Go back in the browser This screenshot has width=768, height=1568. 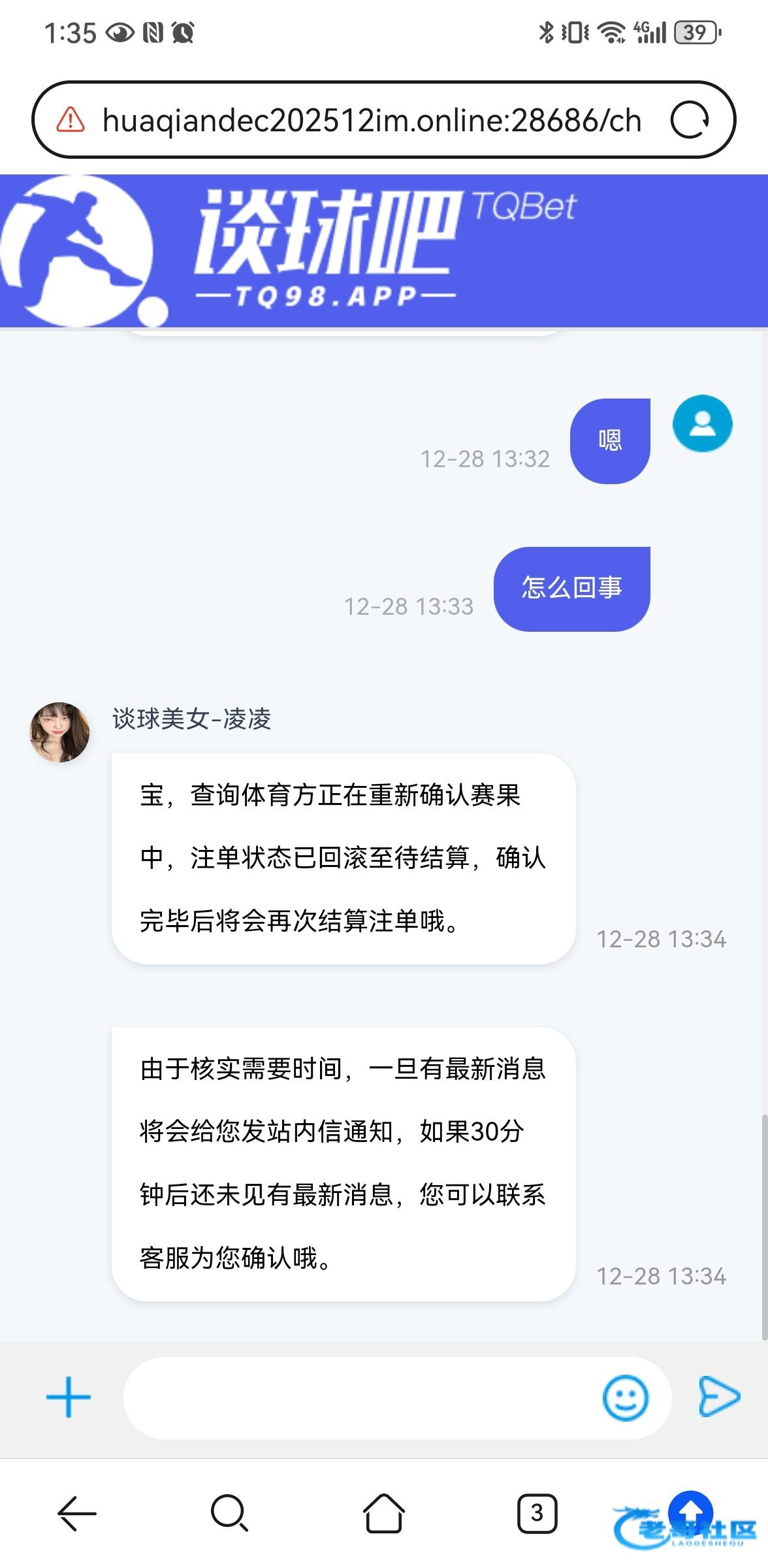[x=77, y=1513]
